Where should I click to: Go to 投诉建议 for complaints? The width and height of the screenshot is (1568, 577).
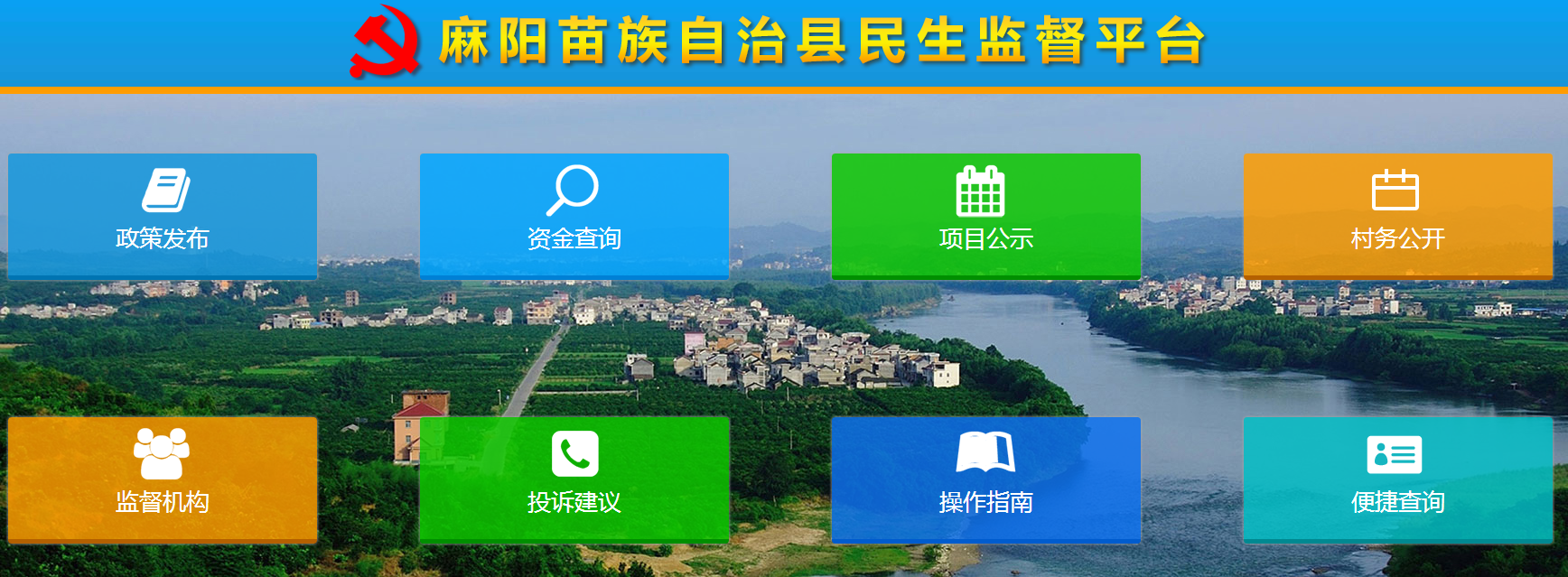[x=574, y=479]
